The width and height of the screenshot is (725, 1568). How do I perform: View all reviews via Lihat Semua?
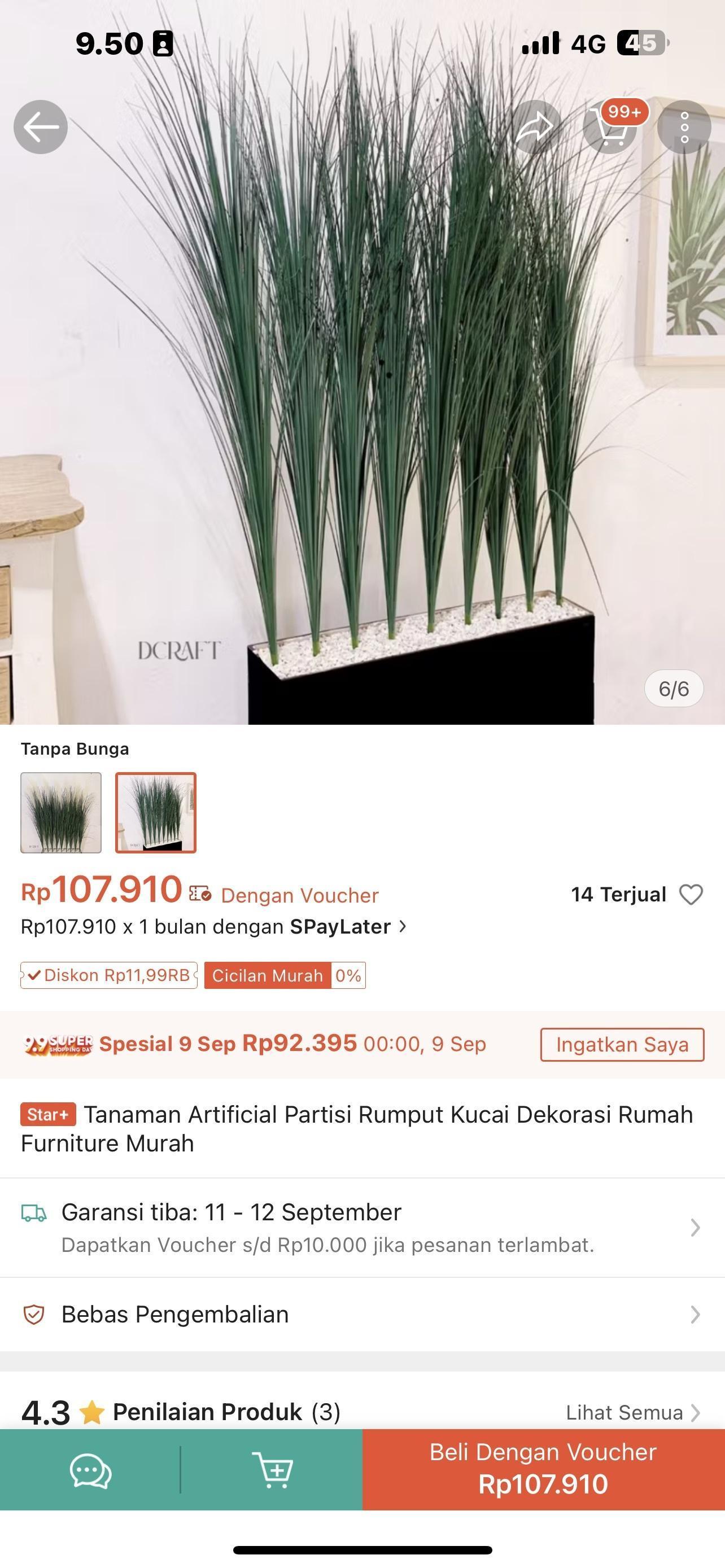[632, 1412]
